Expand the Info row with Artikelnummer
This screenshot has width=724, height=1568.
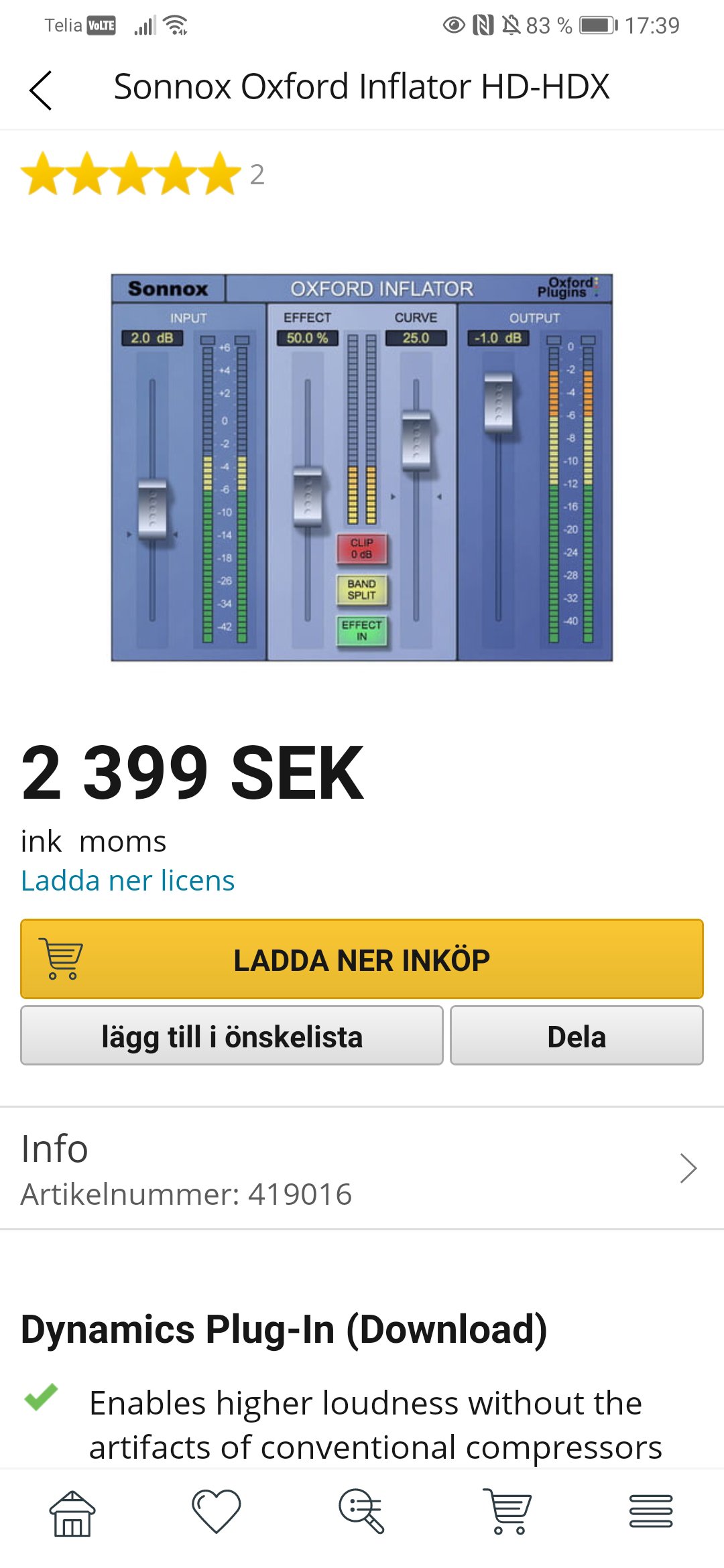click(x=362, y=1169)
